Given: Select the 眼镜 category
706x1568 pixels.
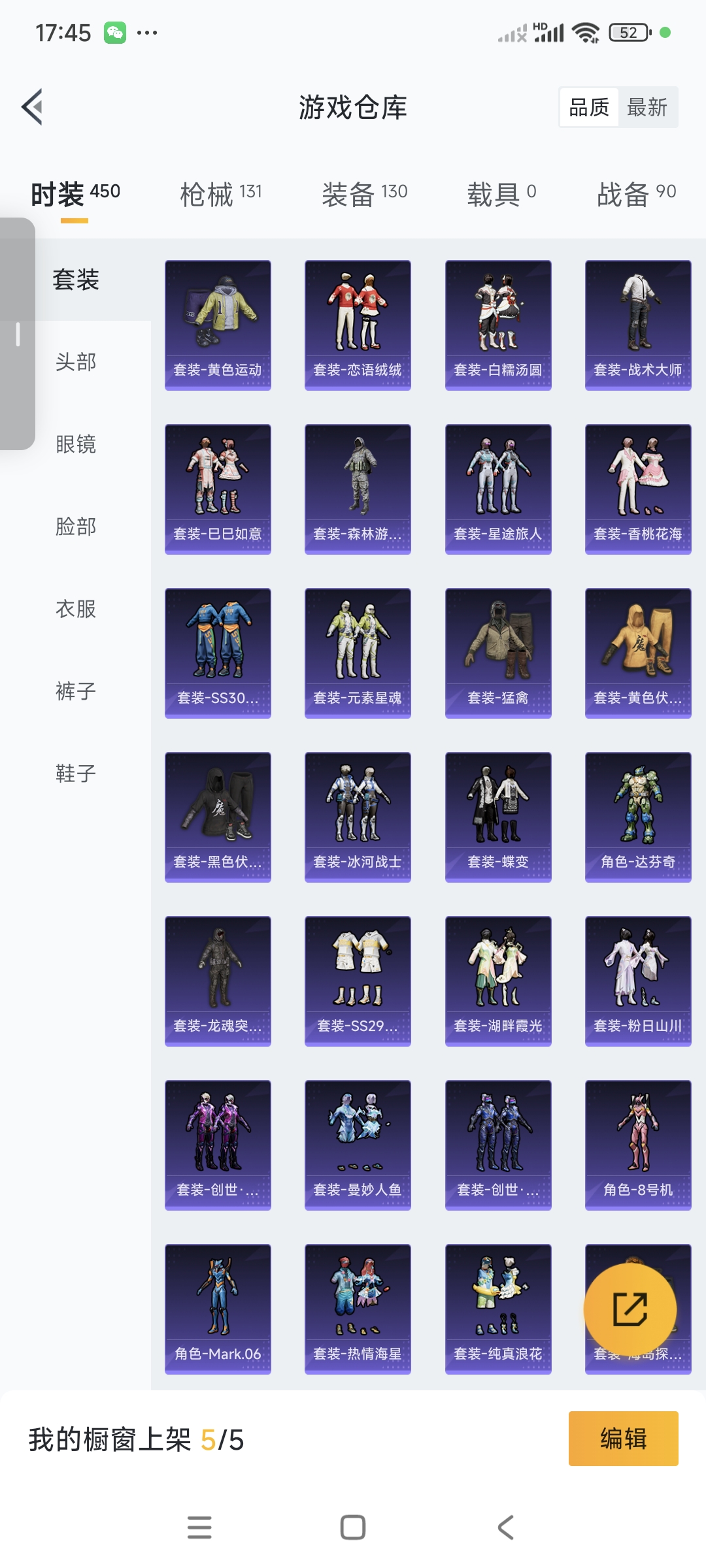Looking at the screenshot, I should (76, 444).
